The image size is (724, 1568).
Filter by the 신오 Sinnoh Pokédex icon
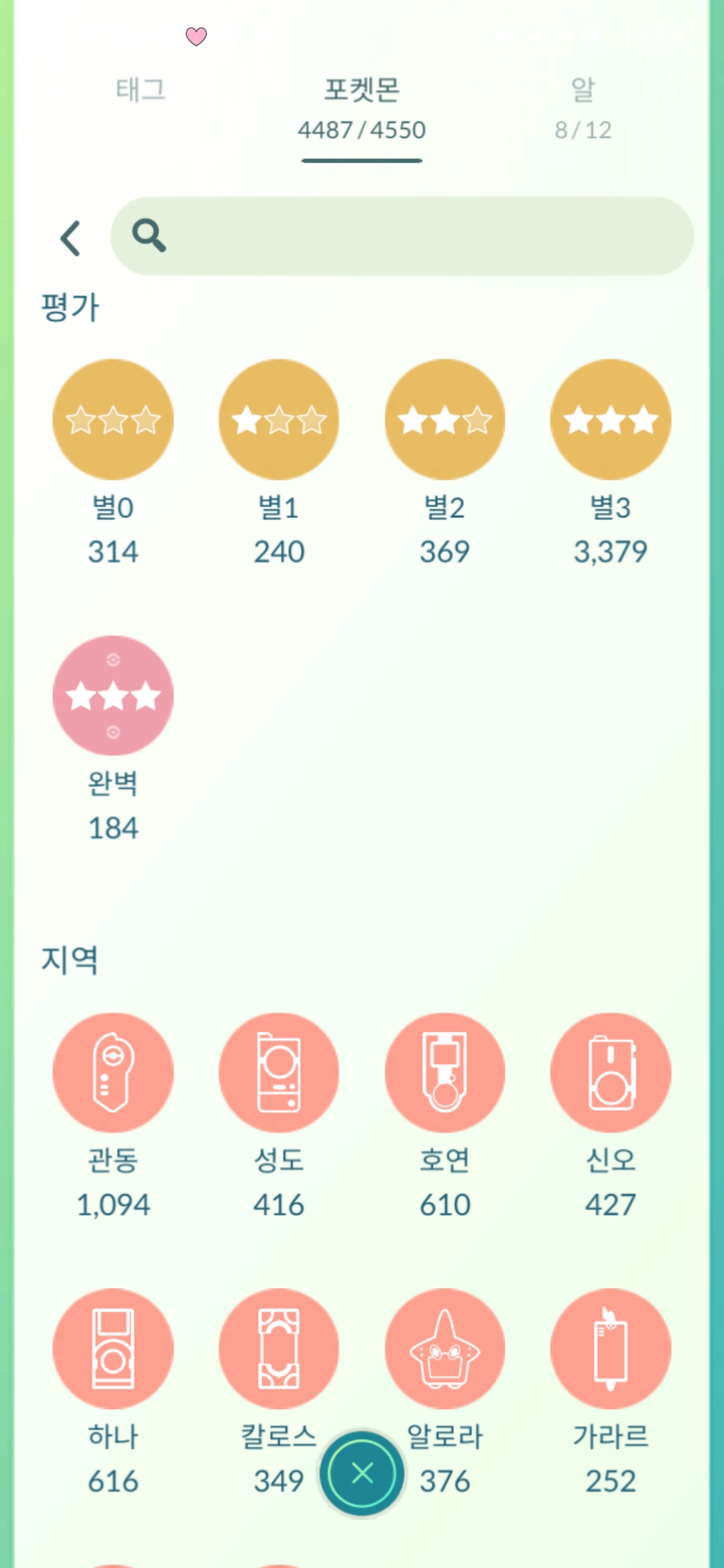[x=611, y=1072]
